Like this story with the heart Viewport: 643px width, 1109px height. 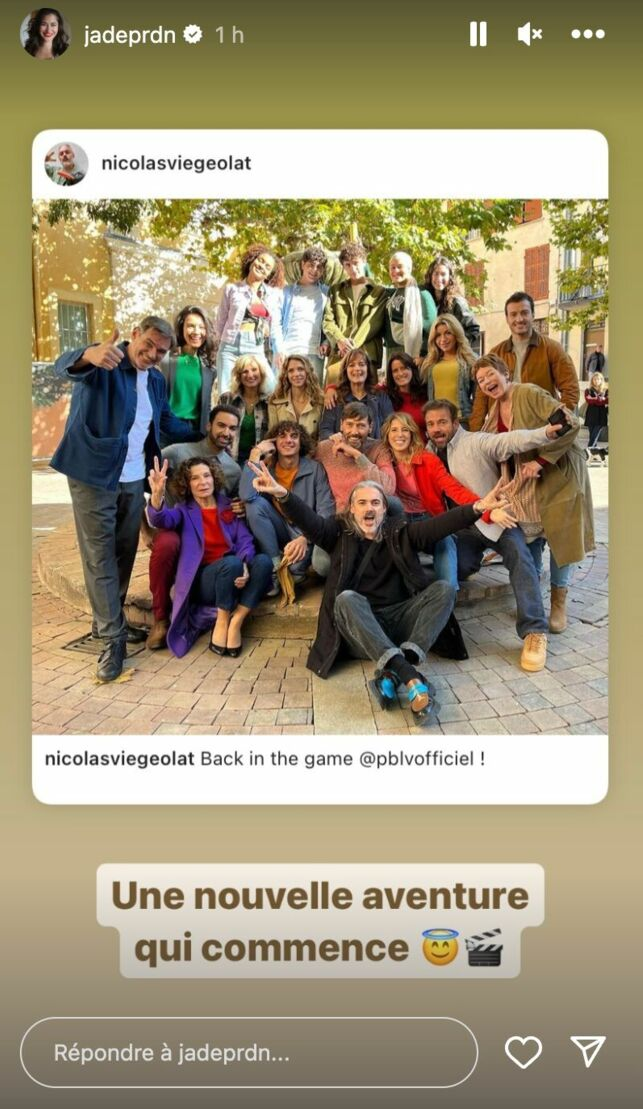[x=523, y=1052]
